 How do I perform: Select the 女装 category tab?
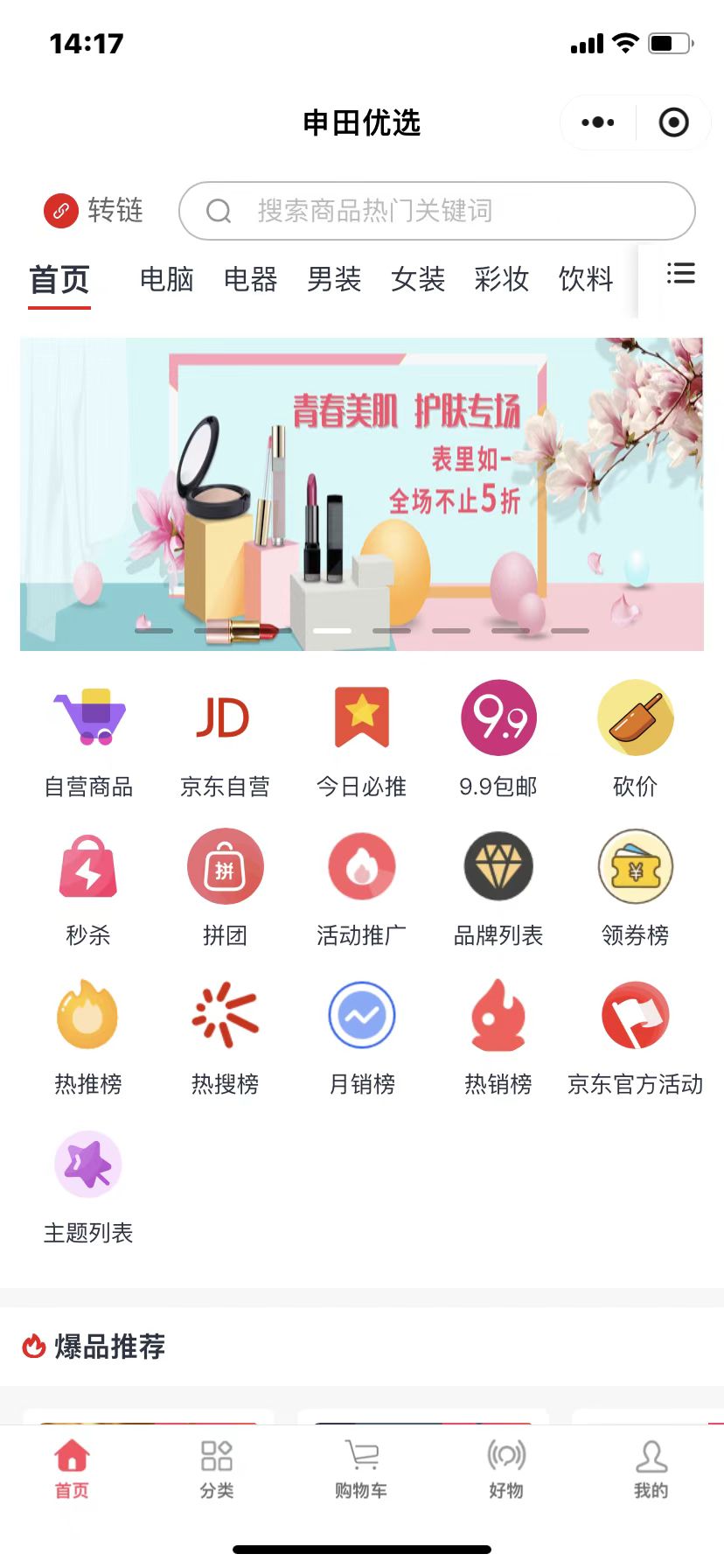click(418, 280)
